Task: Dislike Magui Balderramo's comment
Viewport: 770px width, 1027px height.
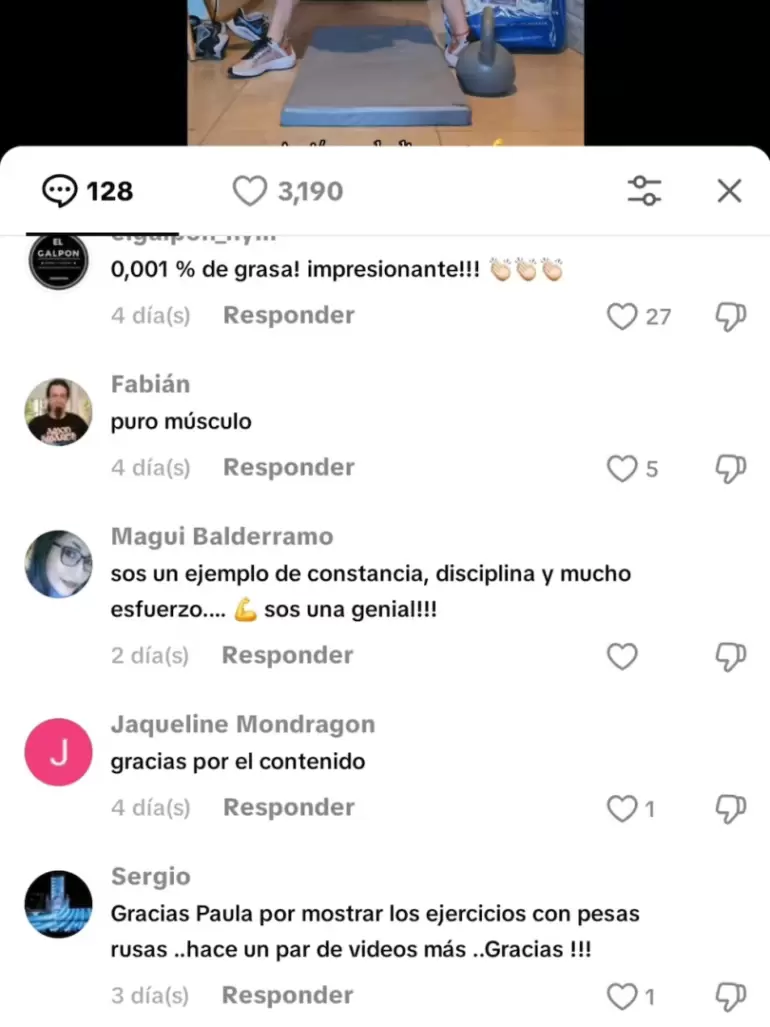Action: [x=731, y=657]
